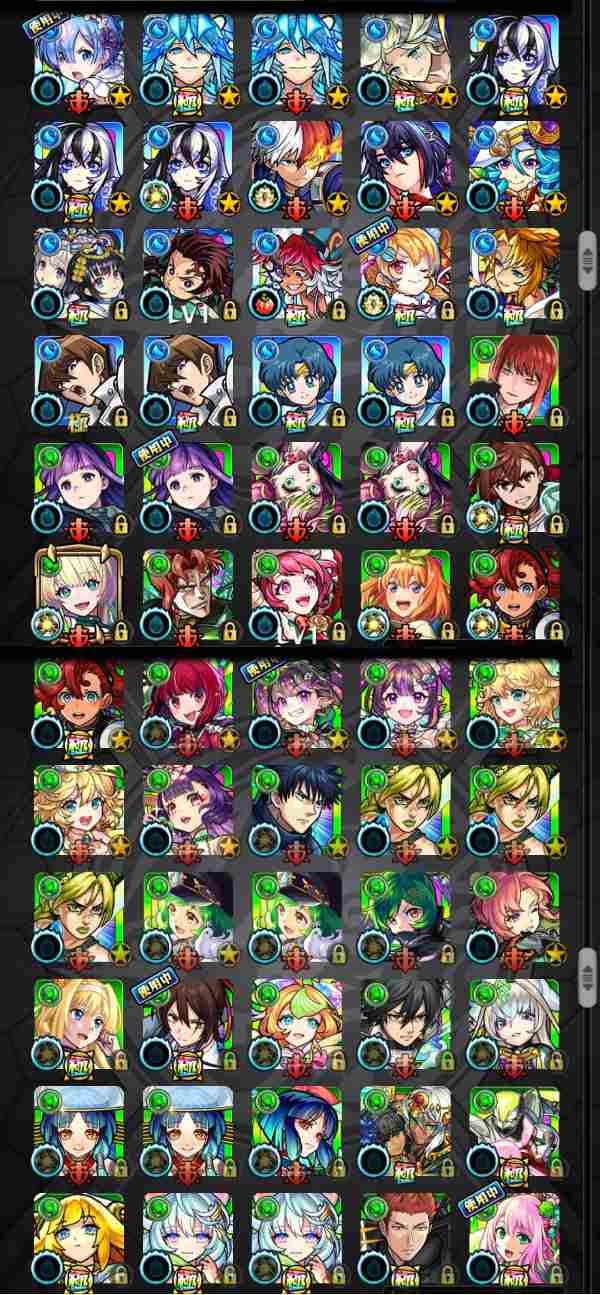Pick the short red-haired muscular man
Screen dimensions: 600x1295
405,1240
